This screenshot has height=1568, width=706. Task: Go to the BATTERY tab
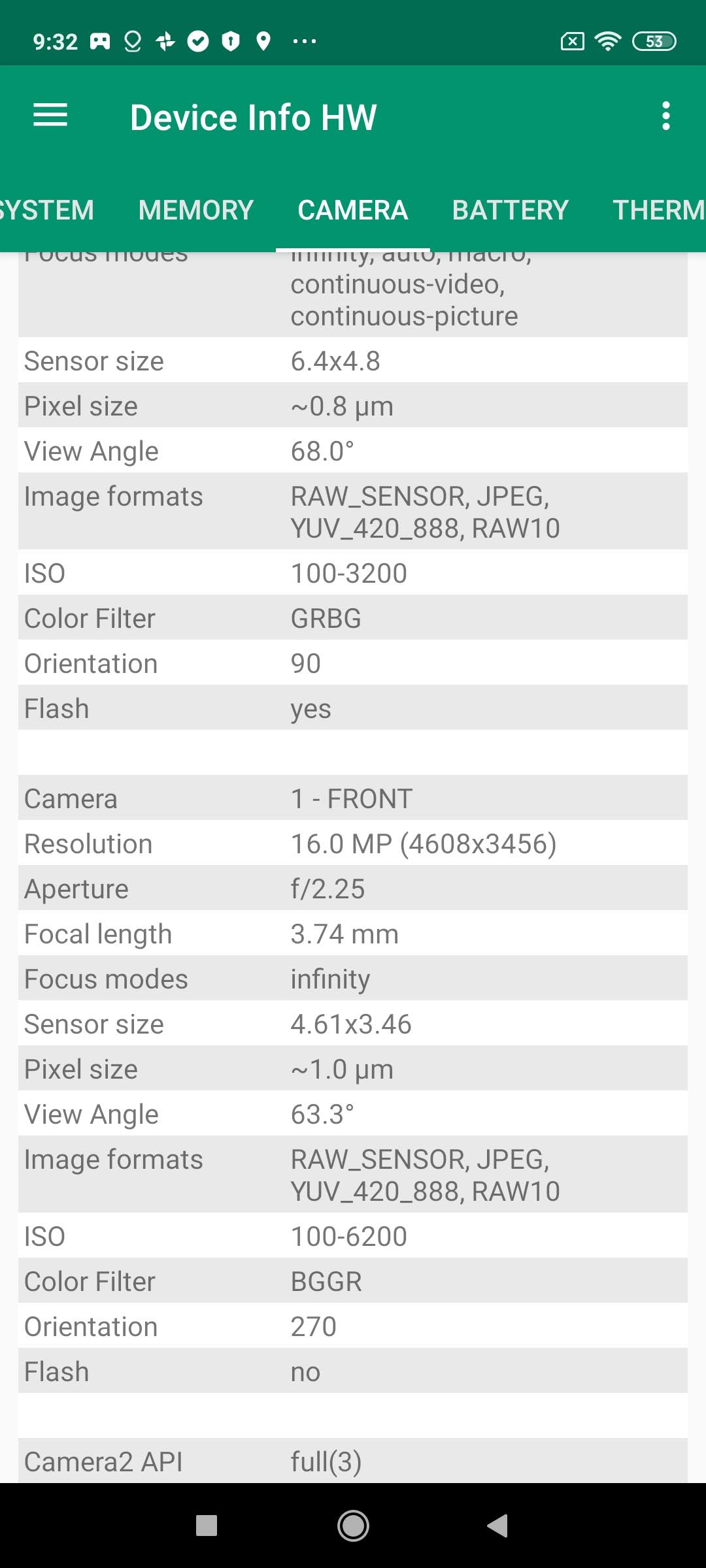point(510,210)
